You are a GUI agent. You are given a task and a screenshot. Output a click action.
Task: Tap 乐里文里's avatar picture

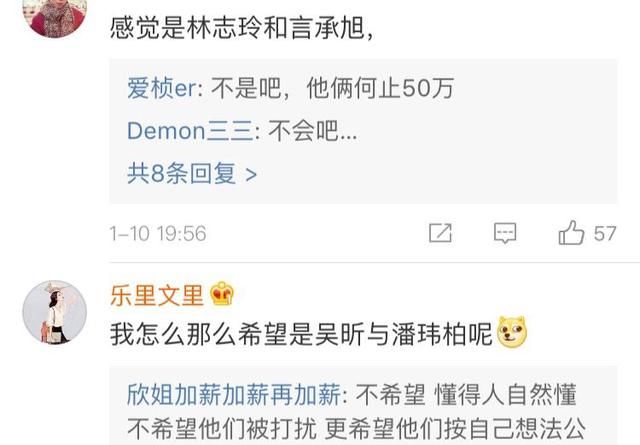click(x=54, y=312)
